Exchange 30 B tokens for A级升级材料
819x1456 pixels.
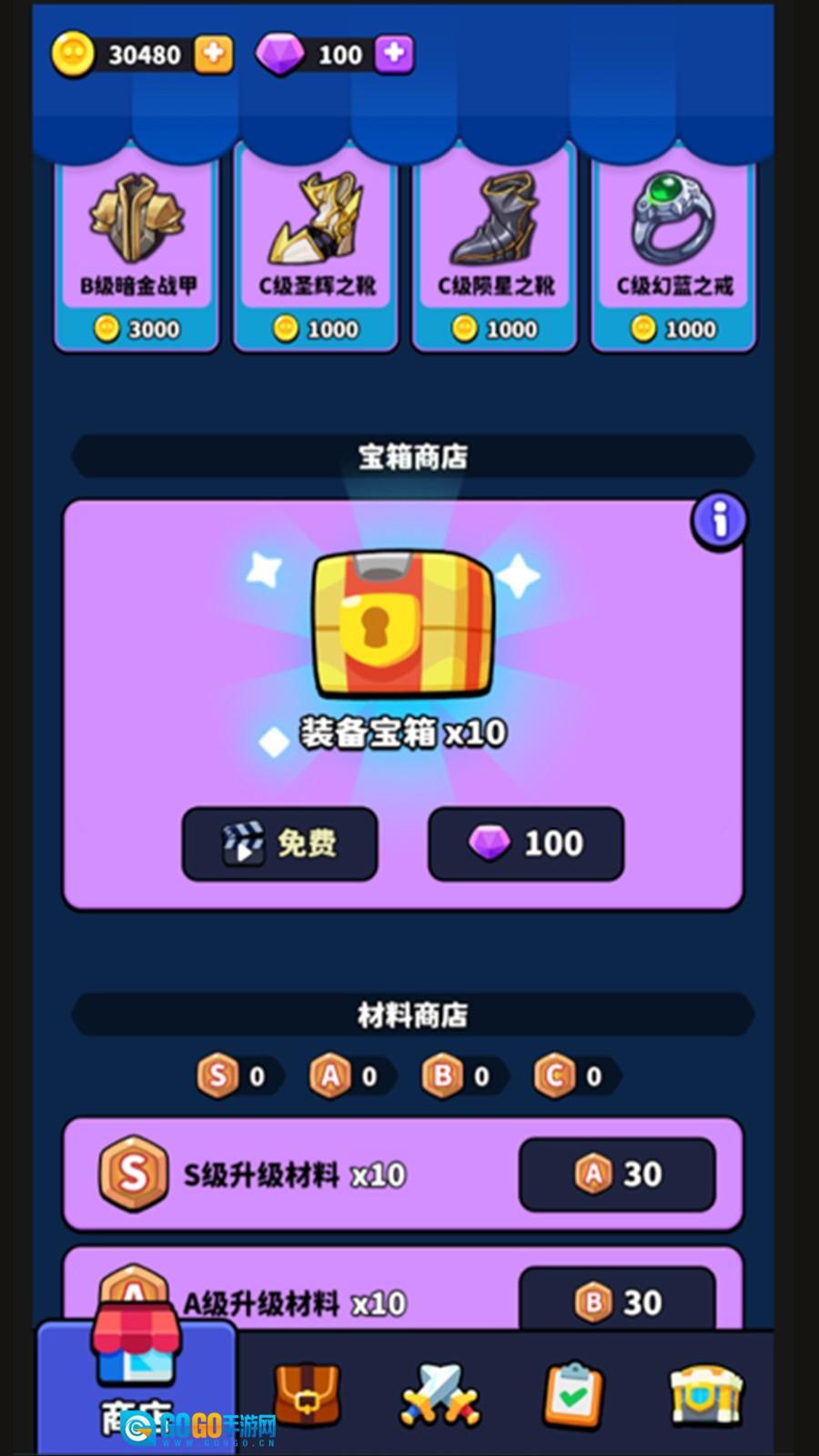(617, 1301)
